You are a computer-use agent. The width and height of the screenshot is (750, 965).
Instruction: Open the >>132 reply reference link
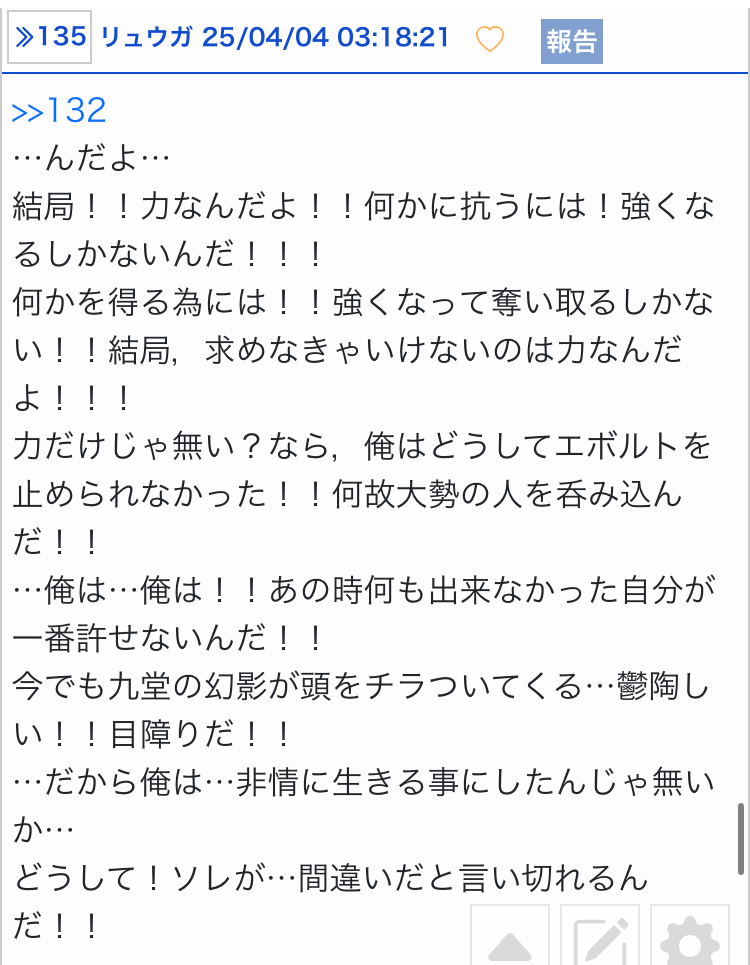(x=59, y=111)
